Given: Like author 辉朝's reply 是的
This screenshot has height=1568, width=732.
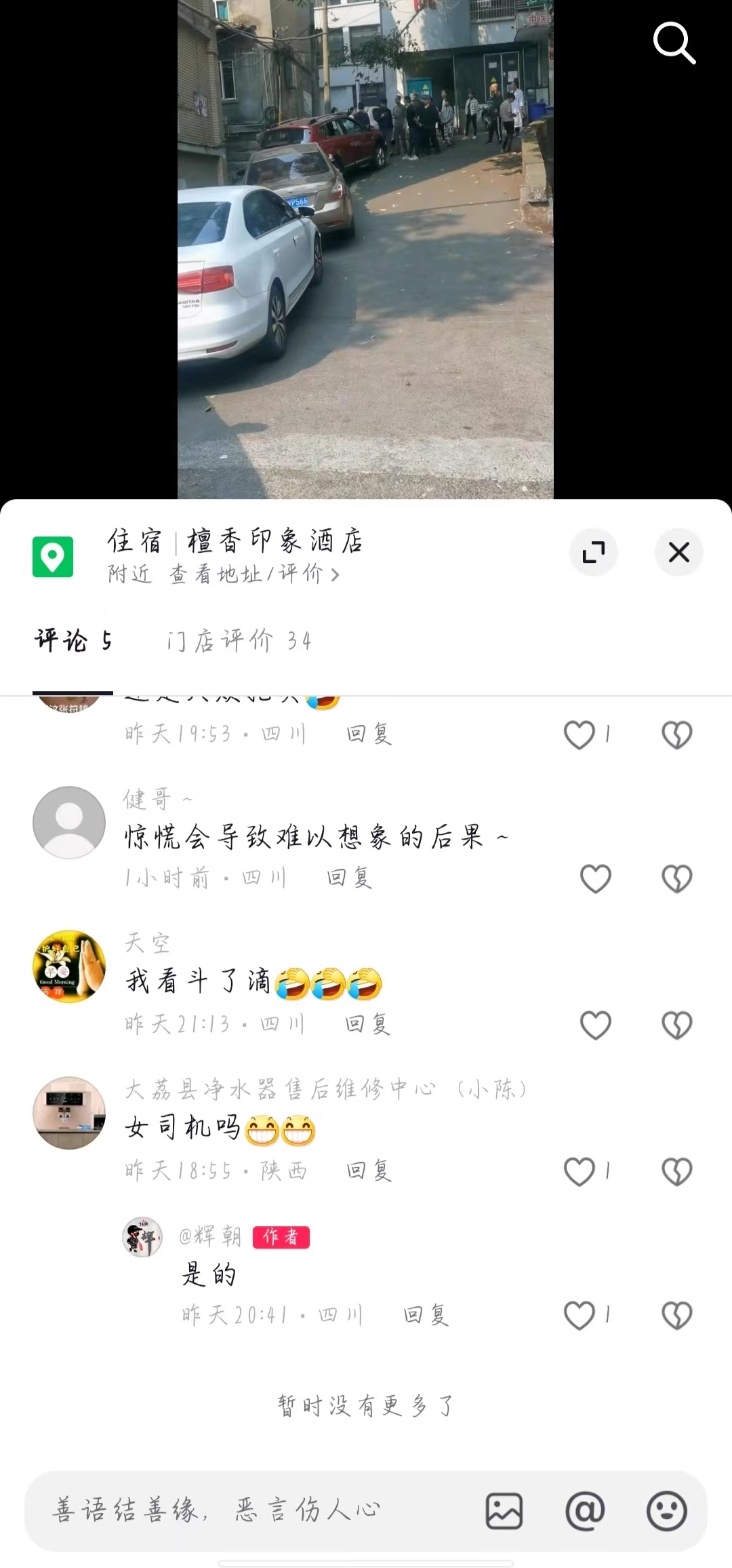Looking at the screenshot, I should [580, 1316].
